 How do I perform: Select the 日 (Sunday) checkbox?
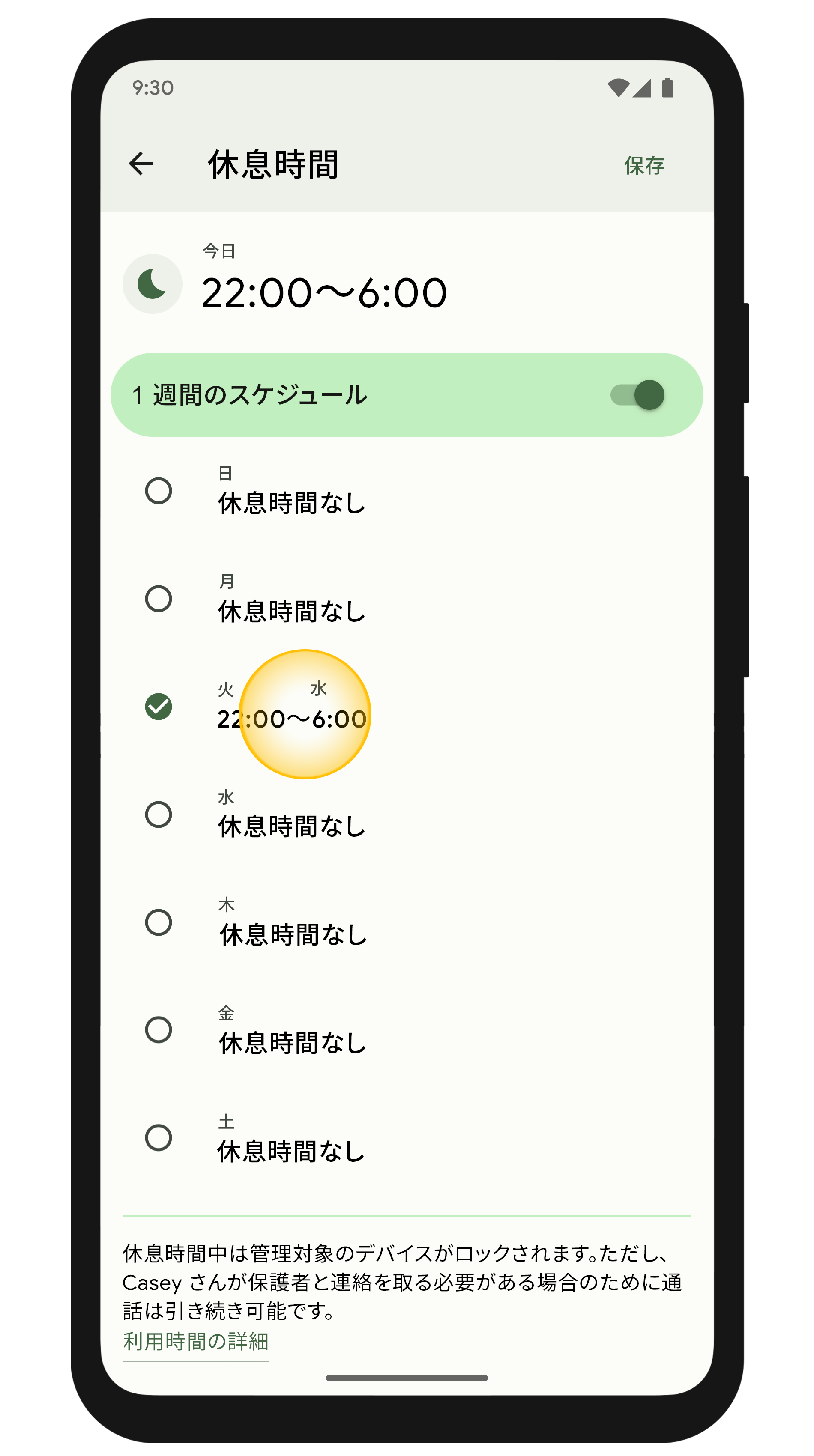(x=158, y=491)
